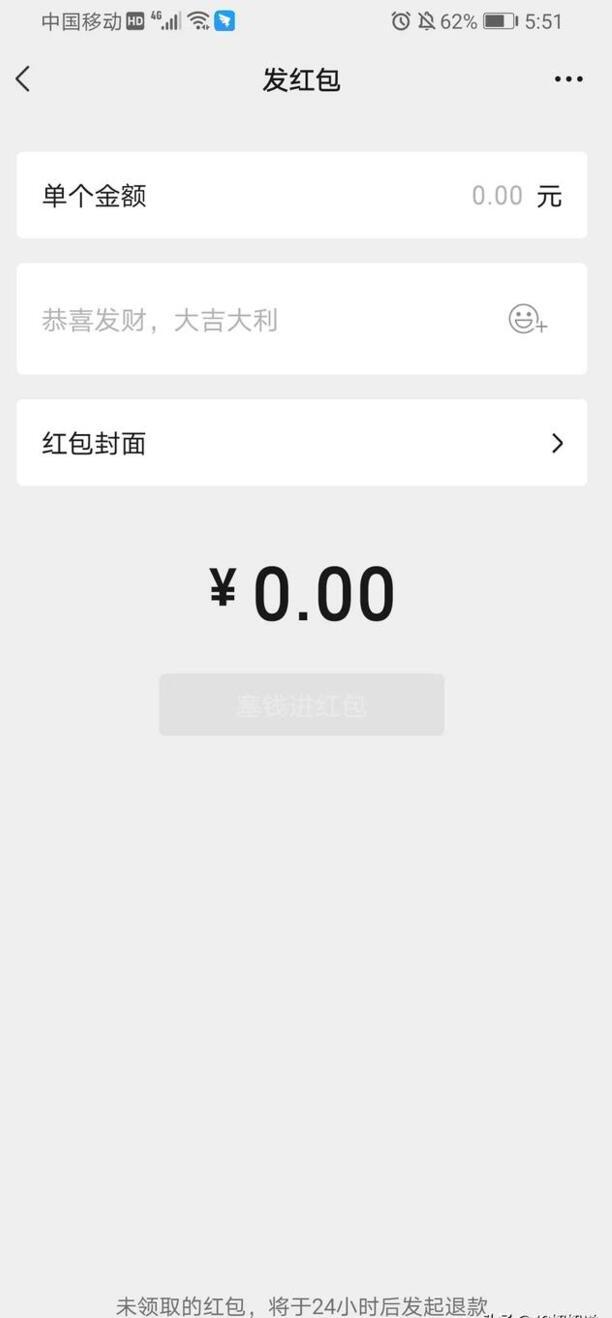Tap the 塞钱进红包 button
This screenshot has width=612, height=1318.
(301, 705)
